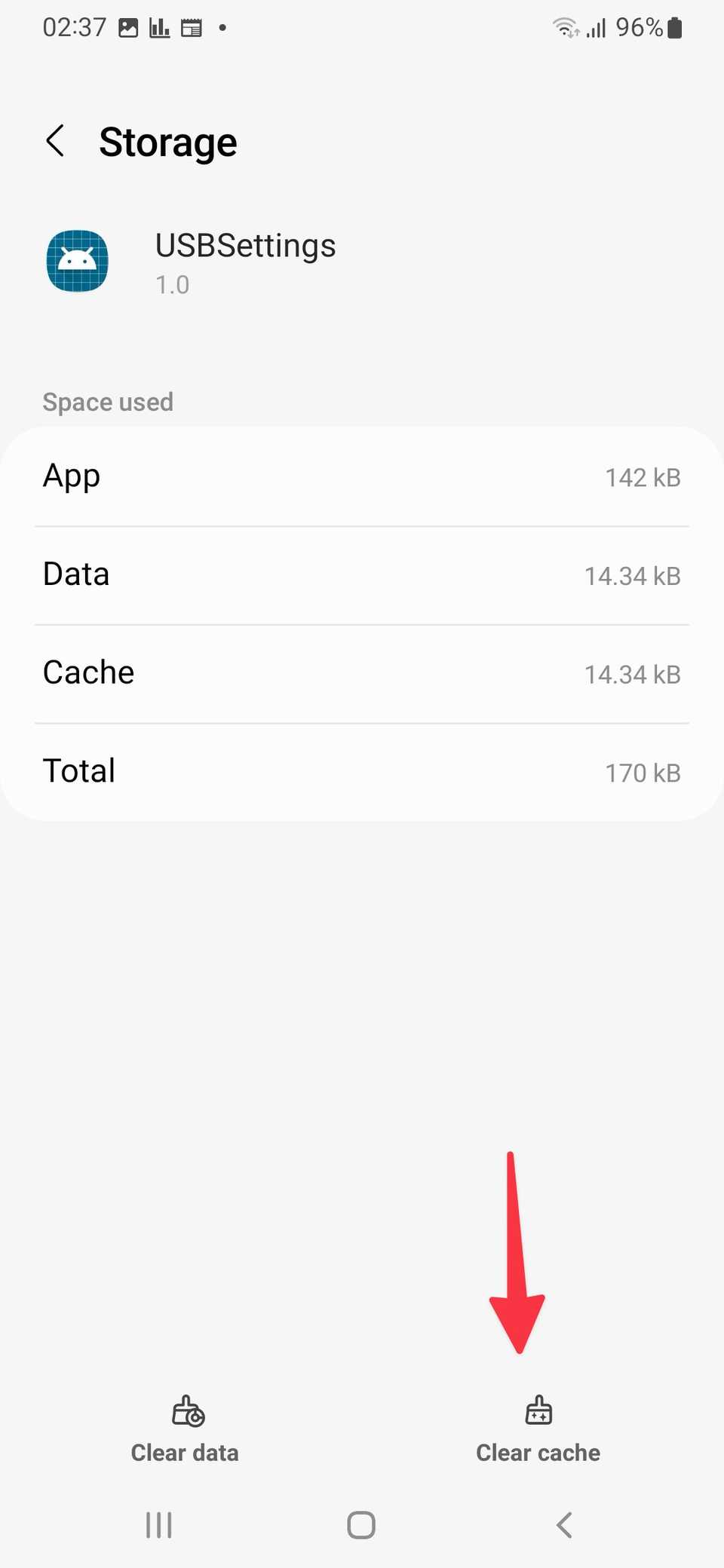
Task: Tap the 02:37 clock in status bar
Action: (x=73, y=27)
